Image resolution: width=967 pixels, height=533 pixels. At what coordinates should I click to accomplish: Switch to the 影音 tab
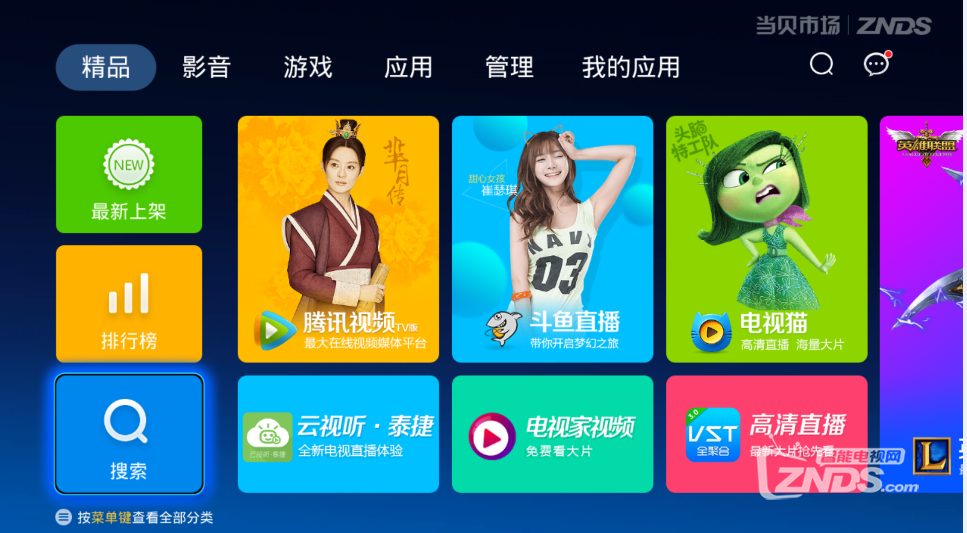(207, 67)
